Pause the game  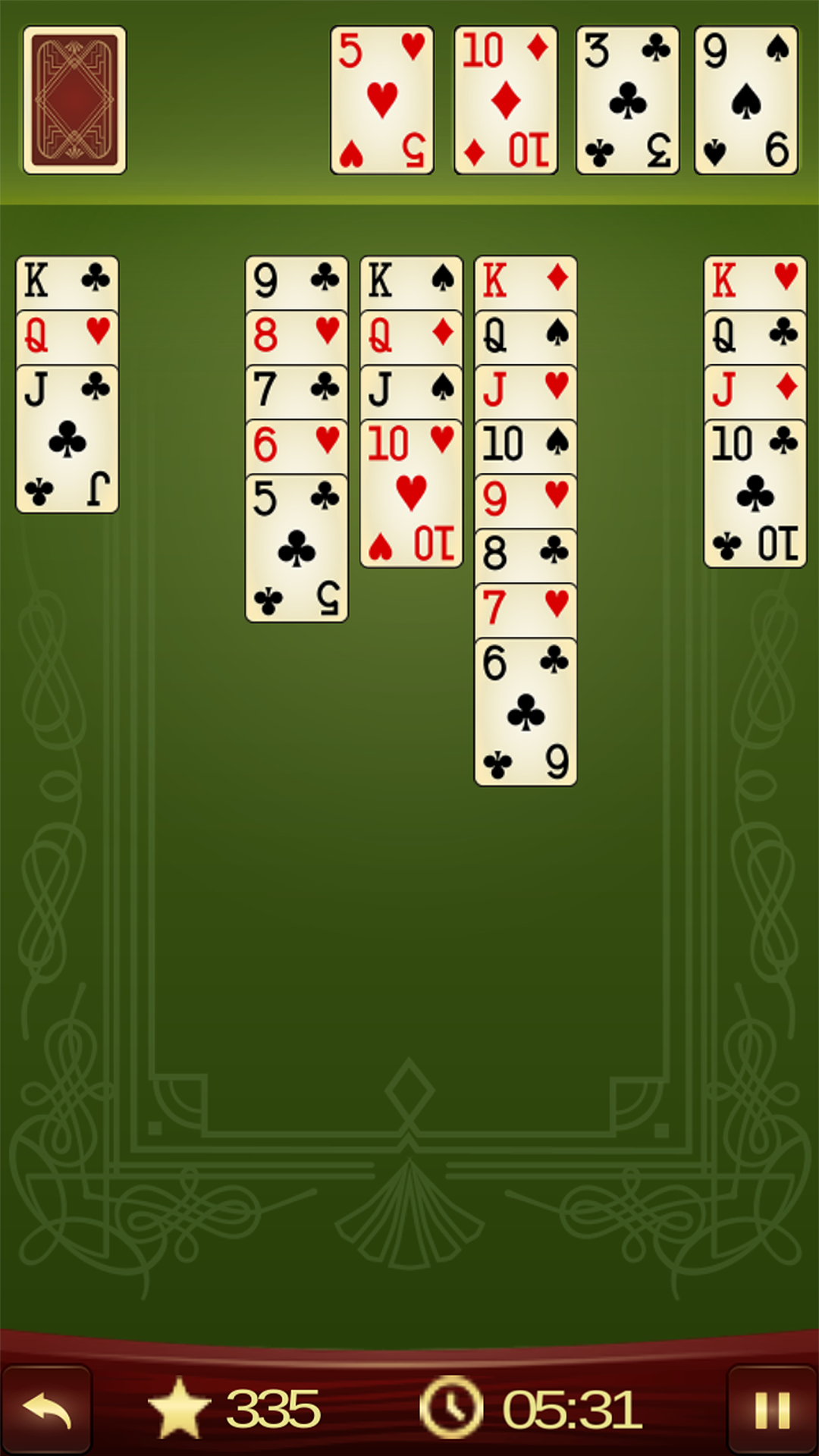772,1409
